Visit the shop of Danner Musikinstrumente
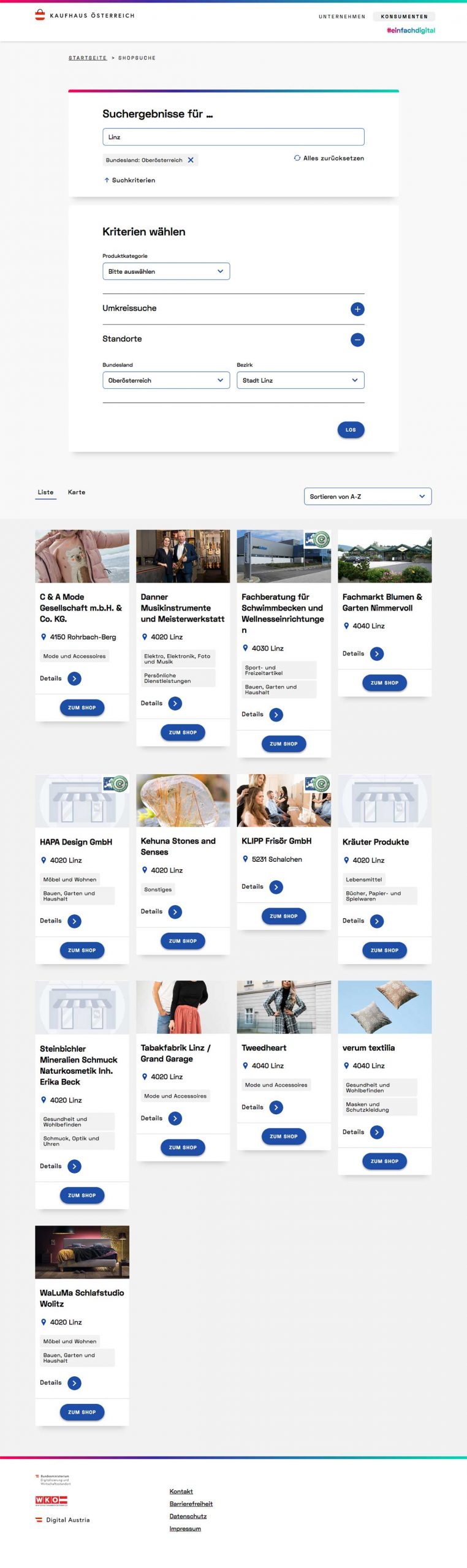 pos(183,732)
